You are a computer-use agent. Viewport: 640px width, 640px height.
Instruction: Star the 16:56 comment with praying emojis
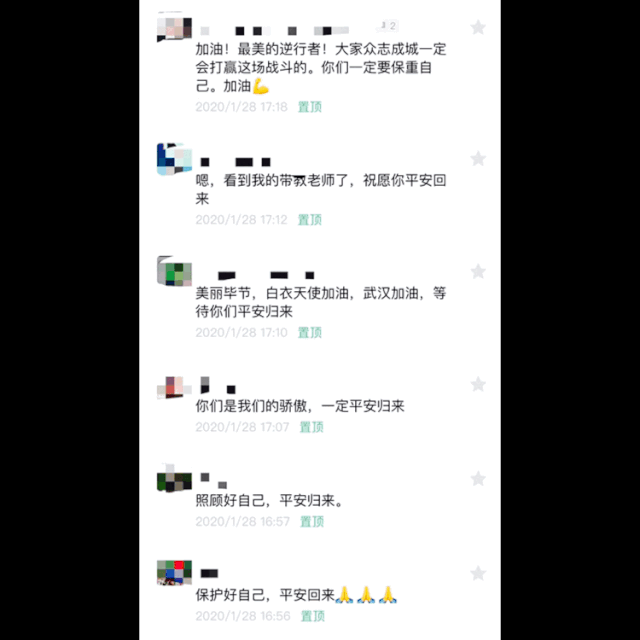coord(478,573)
